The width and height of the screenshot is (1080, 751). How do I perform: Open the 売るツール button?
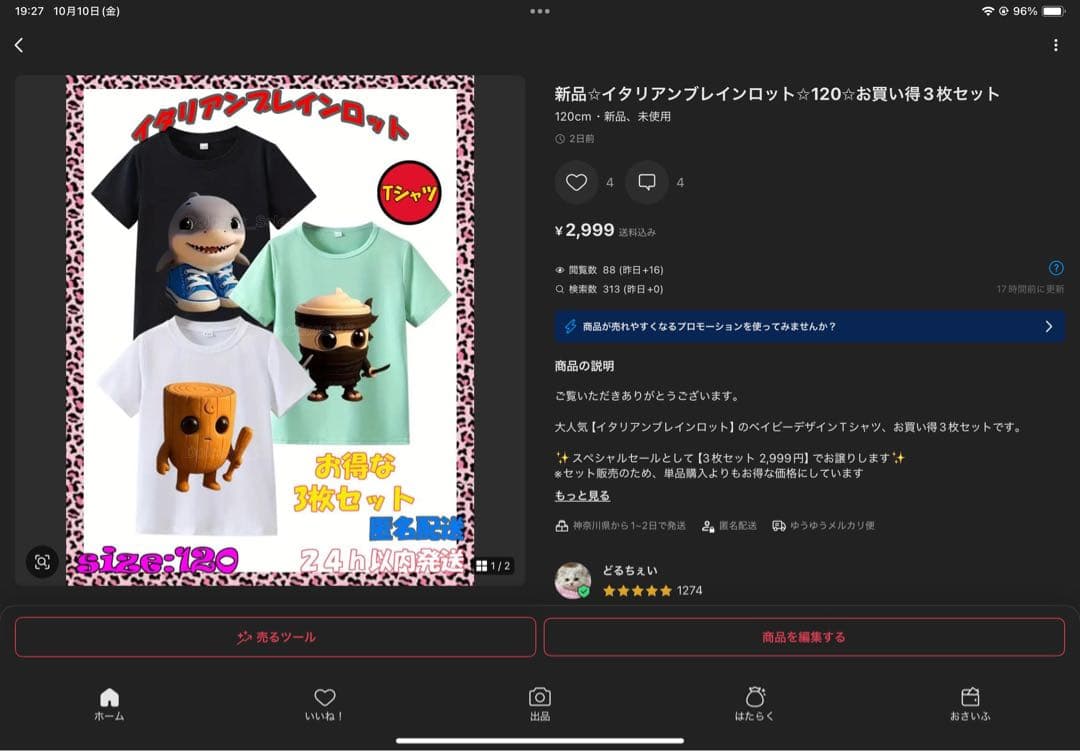tap(275, 637)
